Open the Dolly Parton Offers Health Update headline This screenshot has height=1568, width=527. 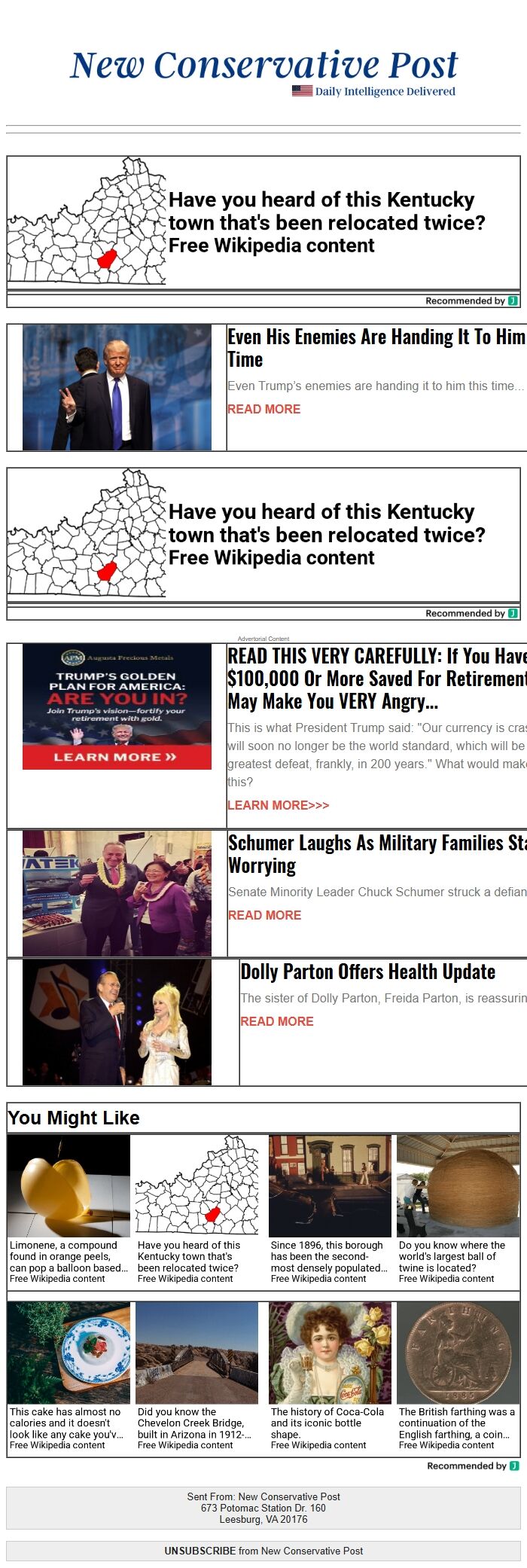click(x=368, y=972)
